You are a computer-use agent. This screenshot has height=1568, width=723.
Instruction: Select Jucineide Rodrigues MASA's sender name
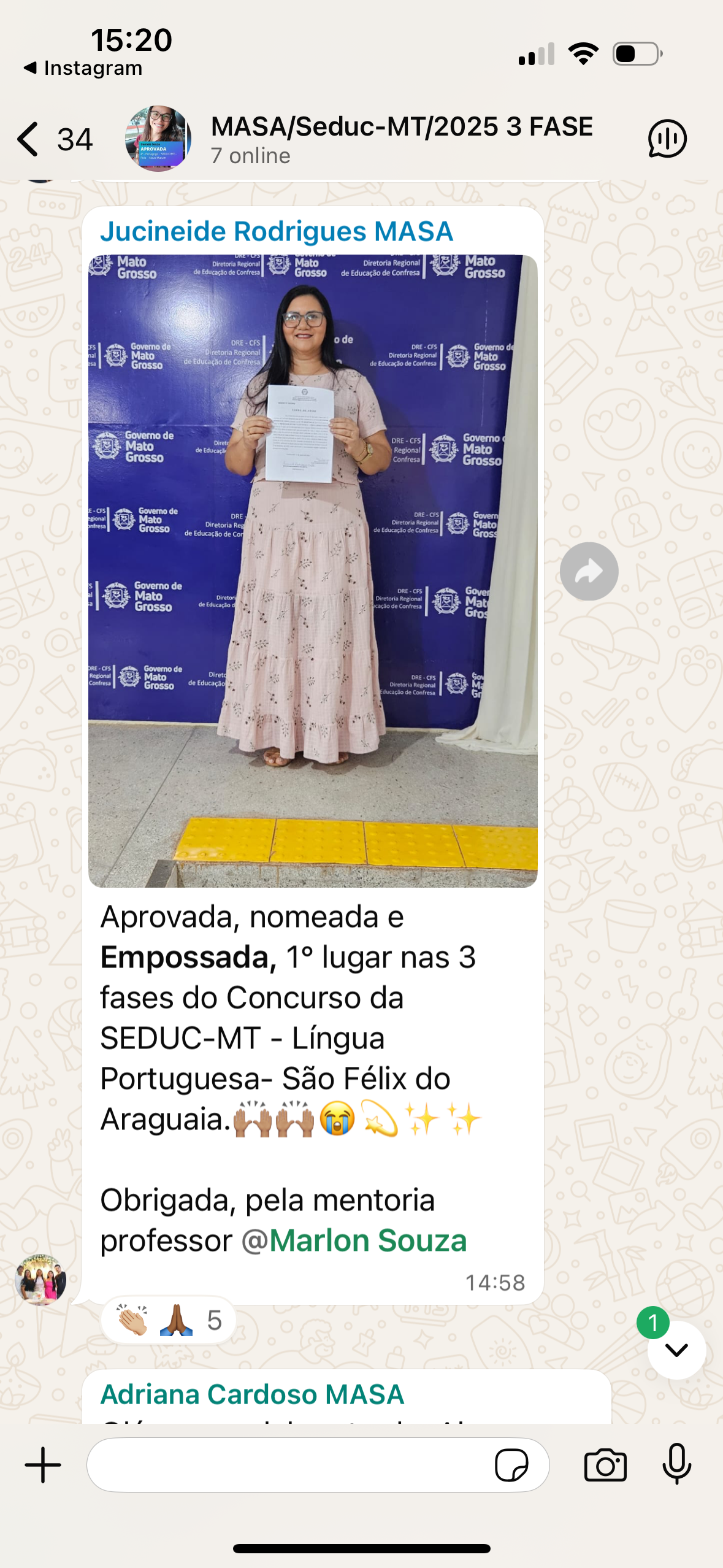click(x=277, y=231)
